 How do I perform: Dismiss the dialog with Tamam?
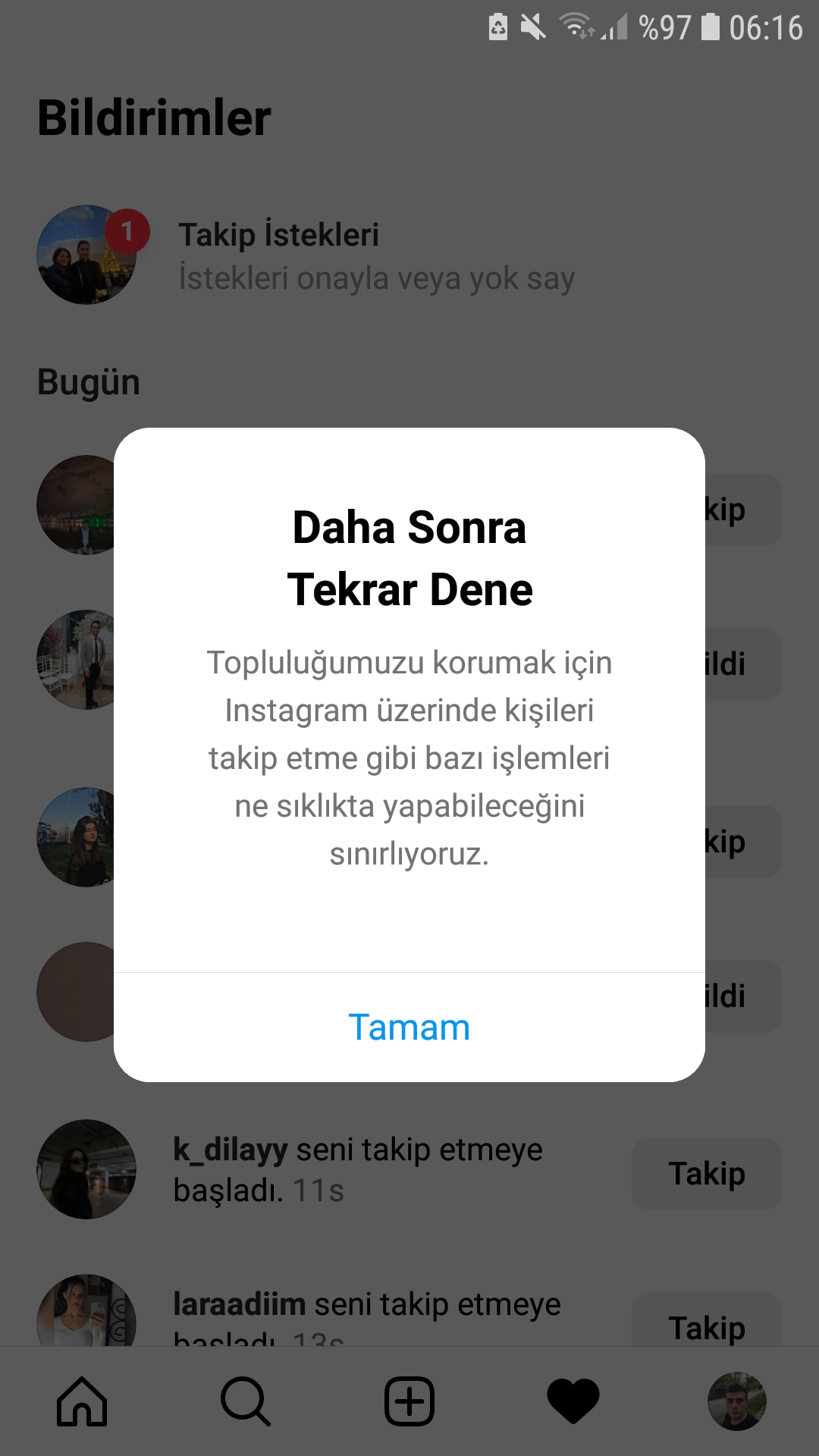click(409, 1028)
